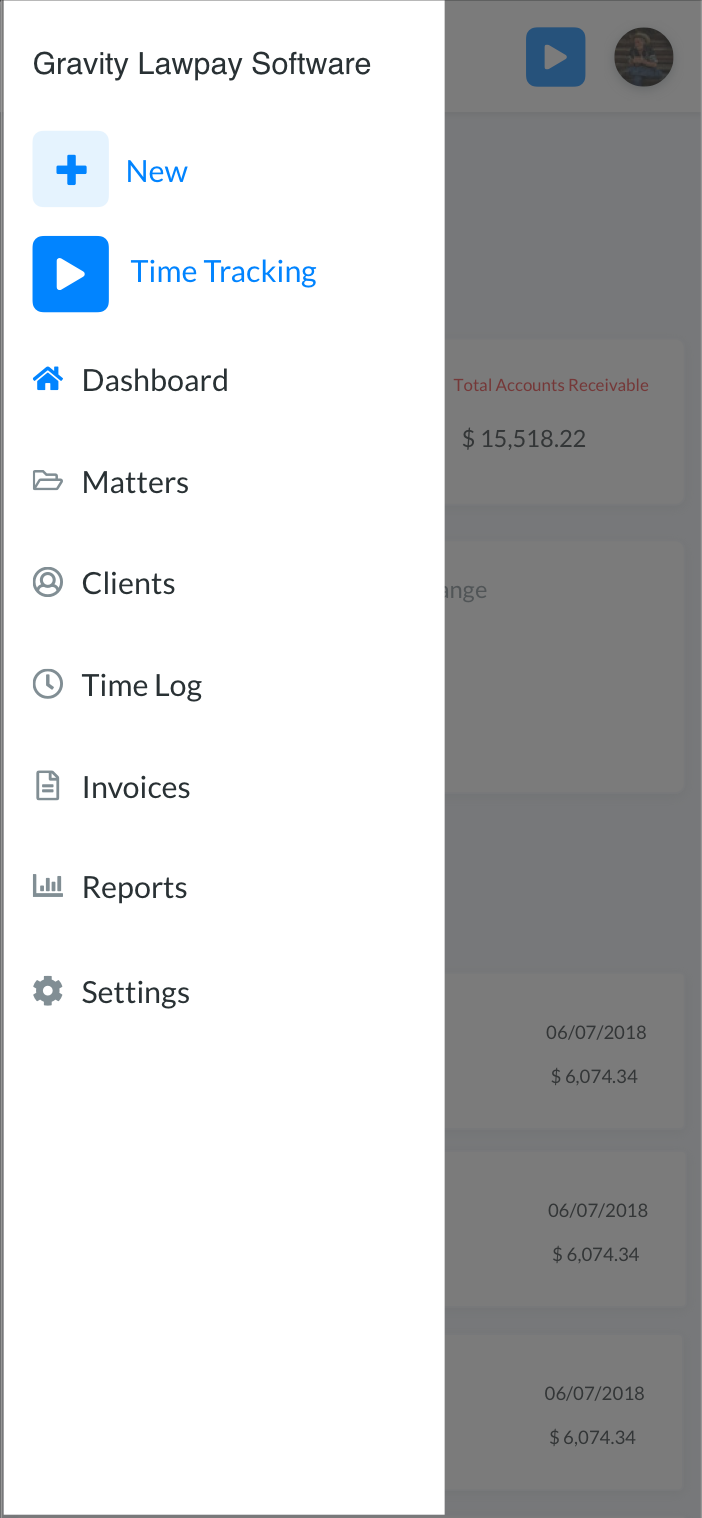Open the Reports page
Image resolution: width=702 pixels, height=1518 pixels.
pos(134,888)
